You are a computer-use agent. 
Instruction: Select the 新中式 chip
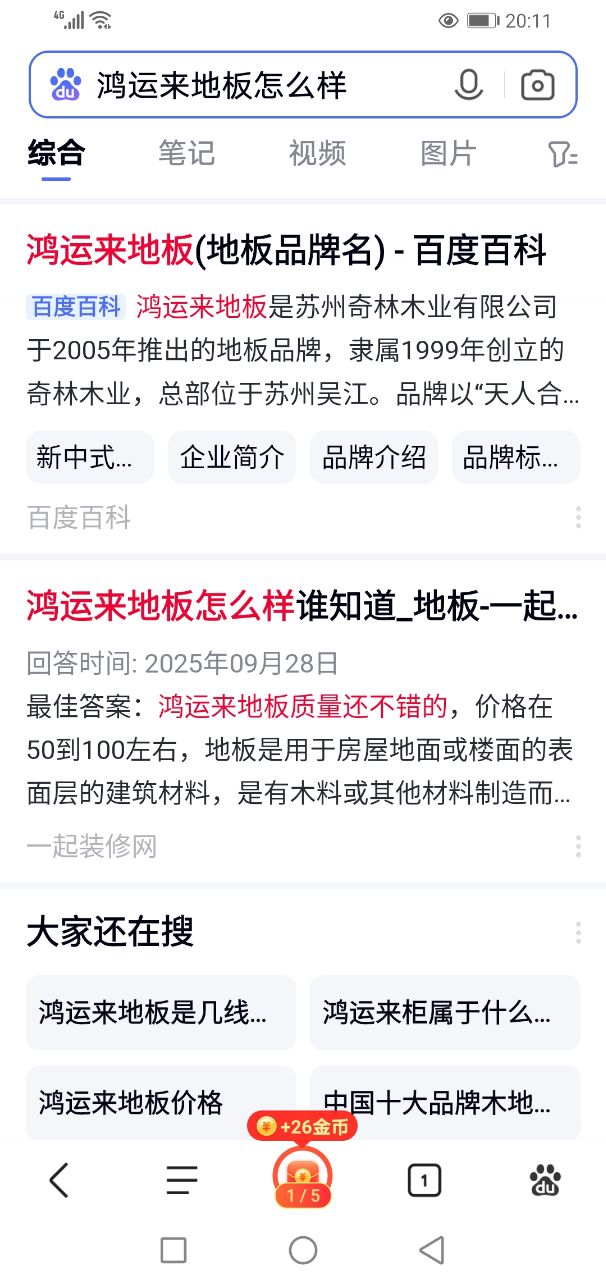[90, 458]
